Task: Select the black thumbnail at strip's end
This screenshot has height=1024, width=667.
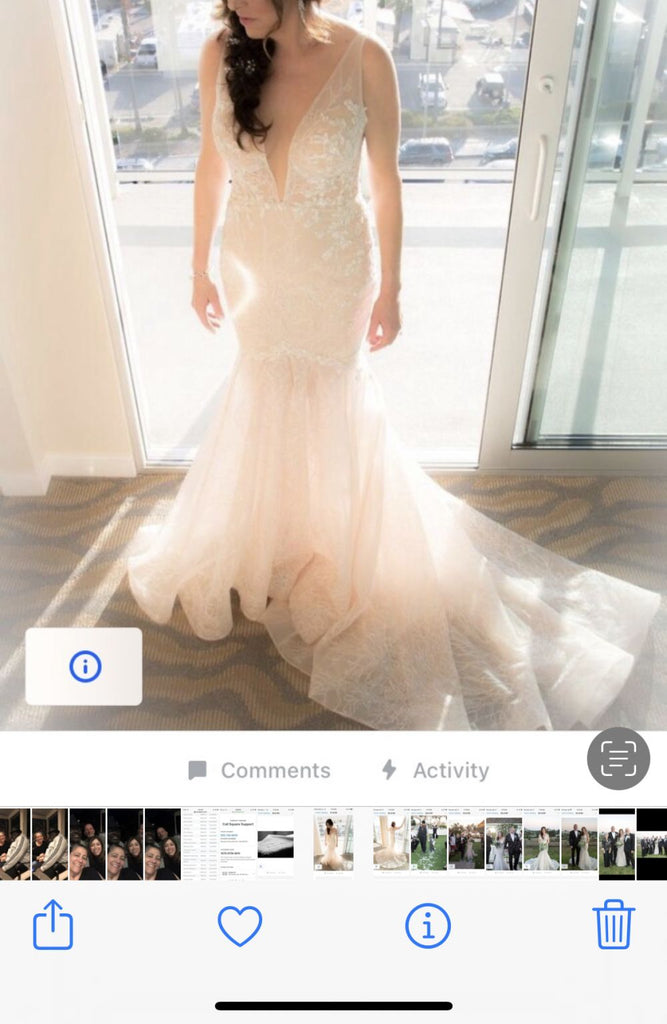Action: click(652, 844)
